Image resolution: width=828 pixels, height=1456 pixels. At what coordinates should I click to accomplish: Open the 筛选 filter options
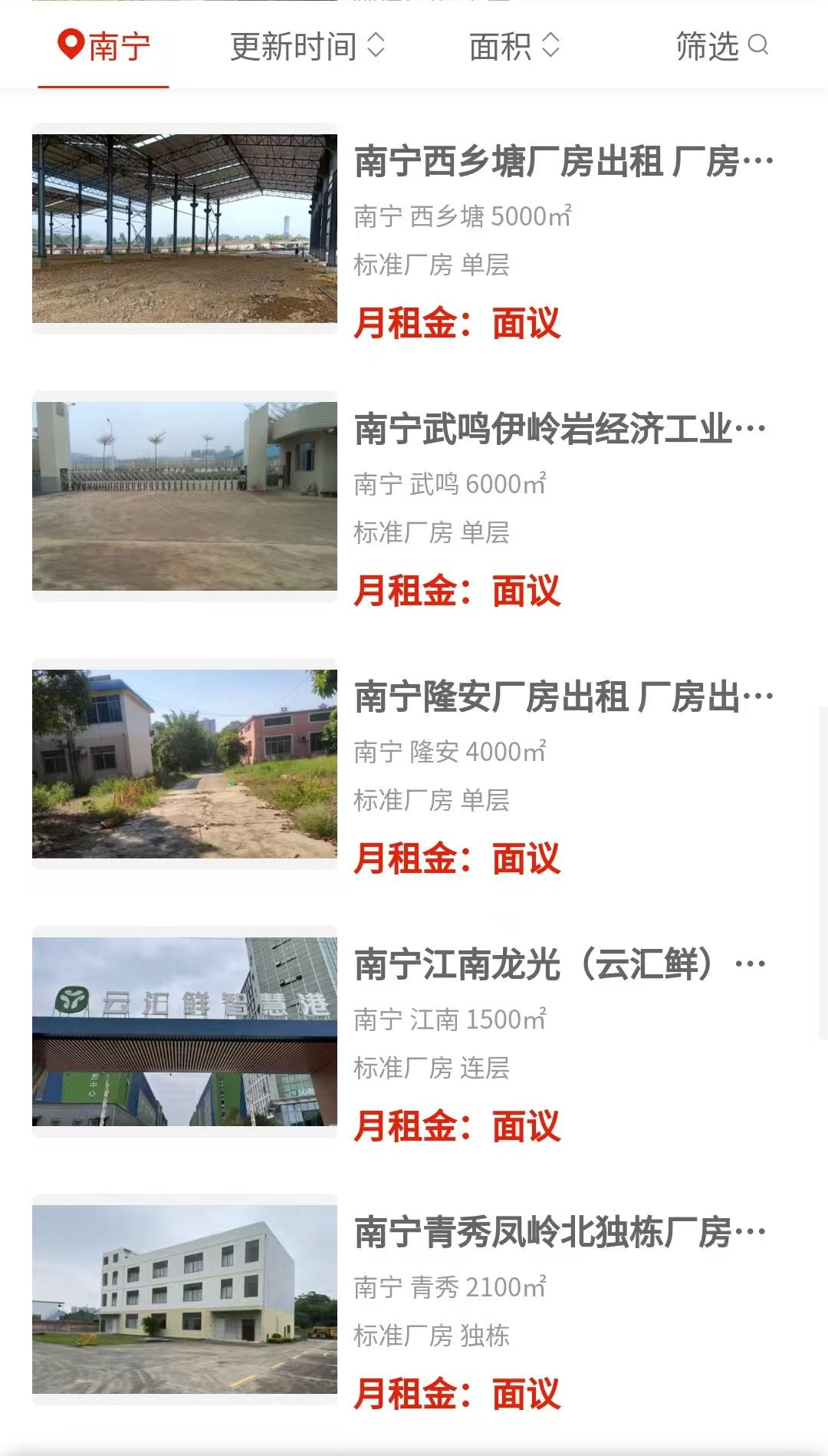[721, 47]
